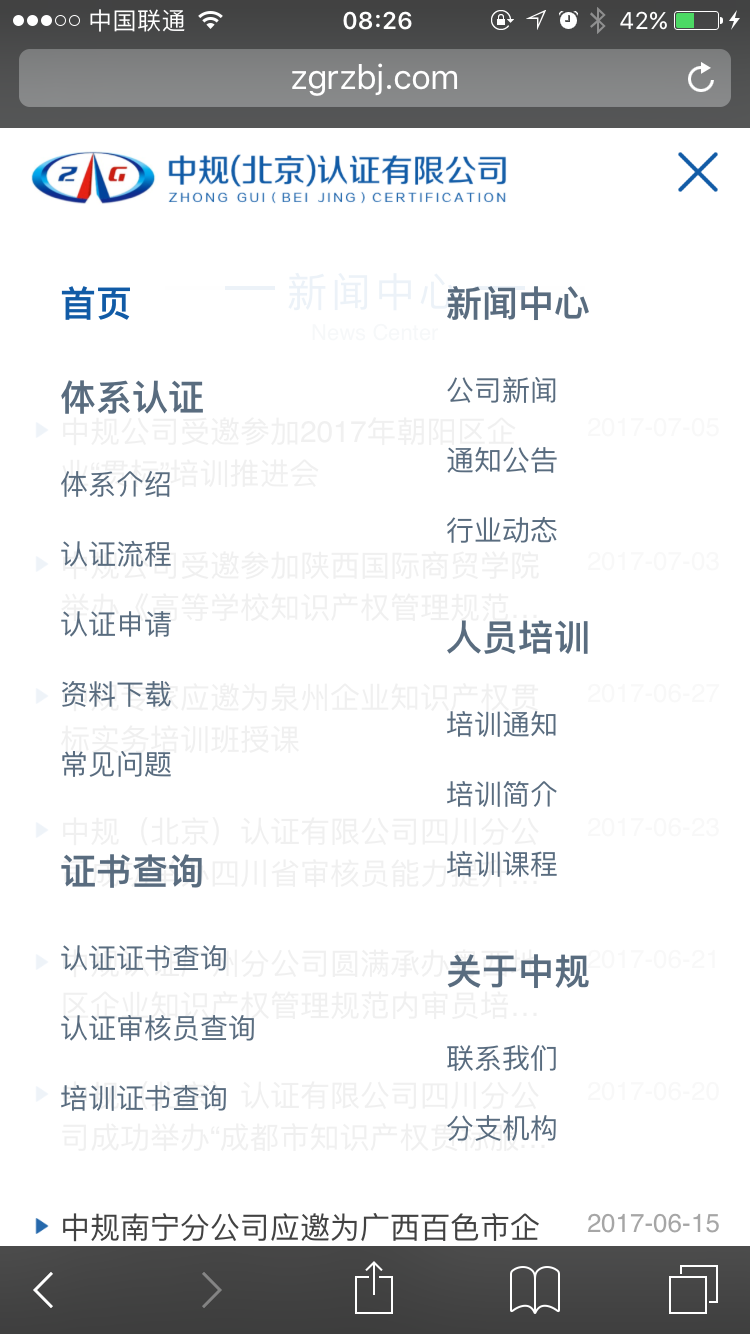The image size is (750, 1334).
Task: Select 通知公告 menu item
Action: click(502, 461)
